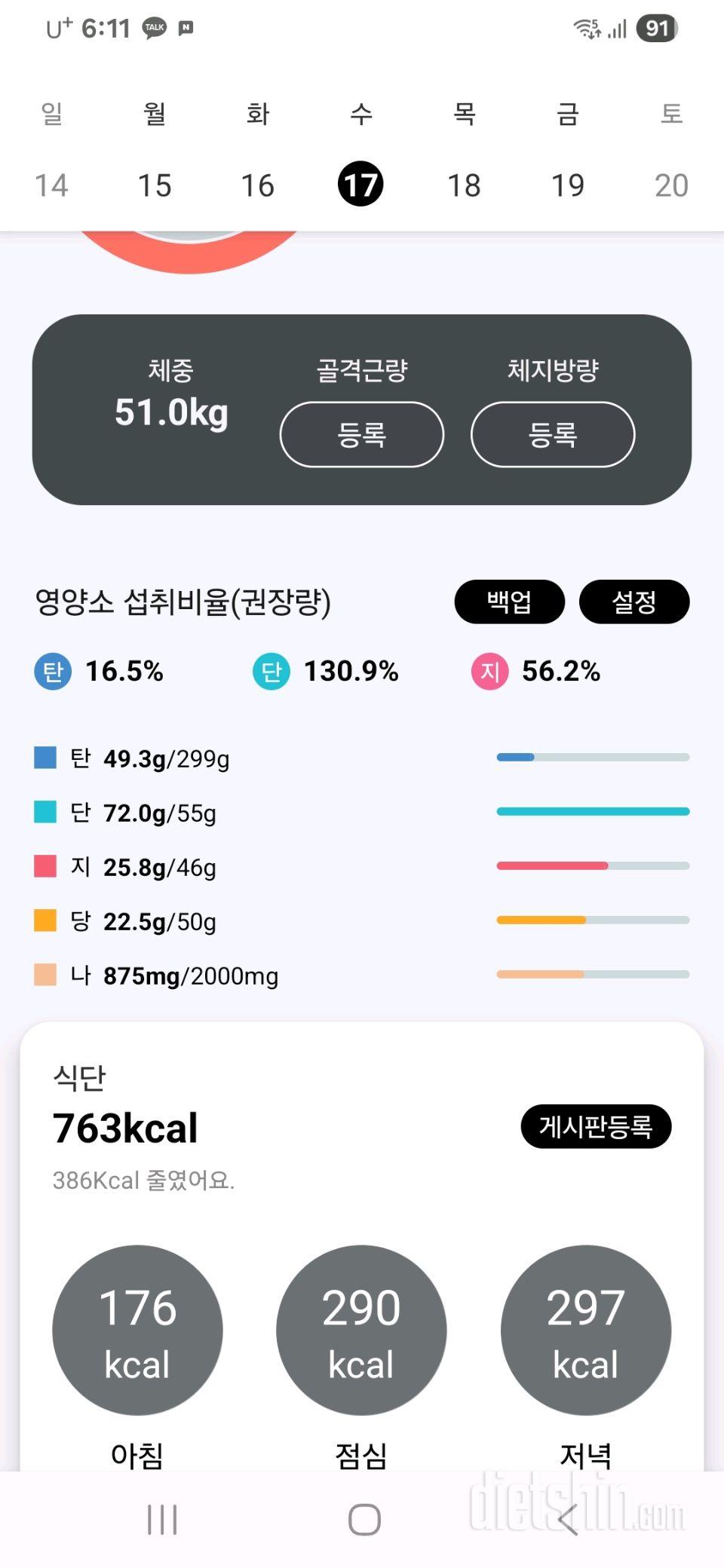
Task: Open the 저녁 297 kcal meal
Action: pyautogui.click(x=585, y=1330)
